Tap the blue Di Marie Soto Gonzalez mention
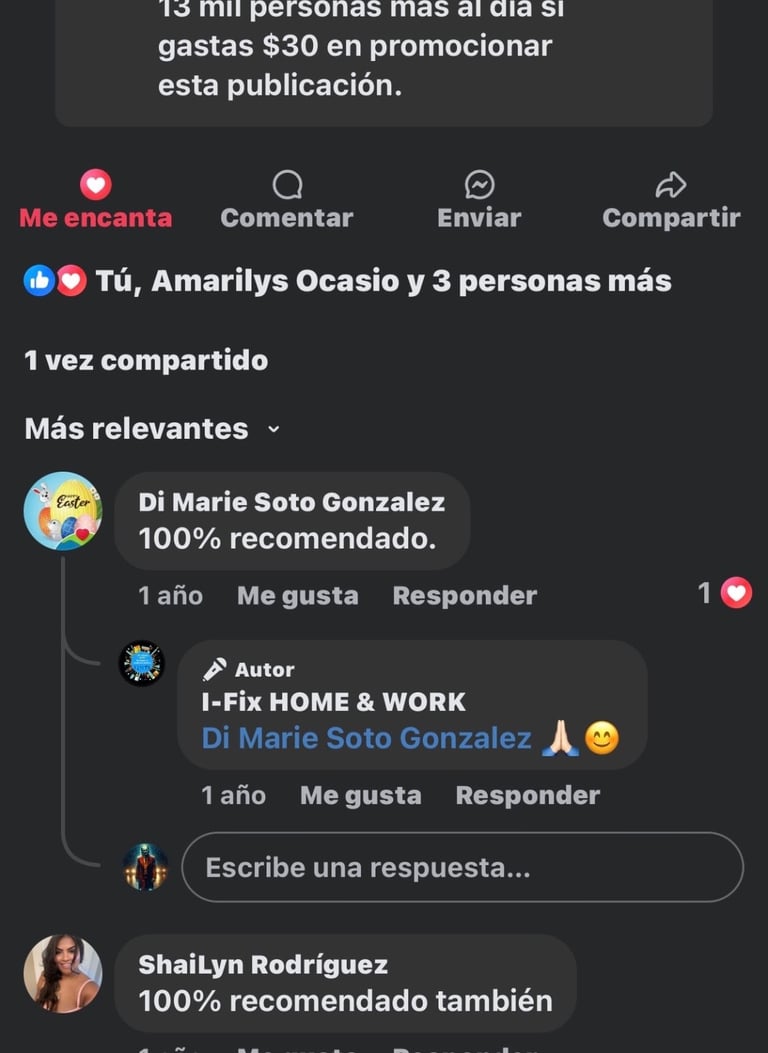The image size is (768, 1053). coord(367,738)
